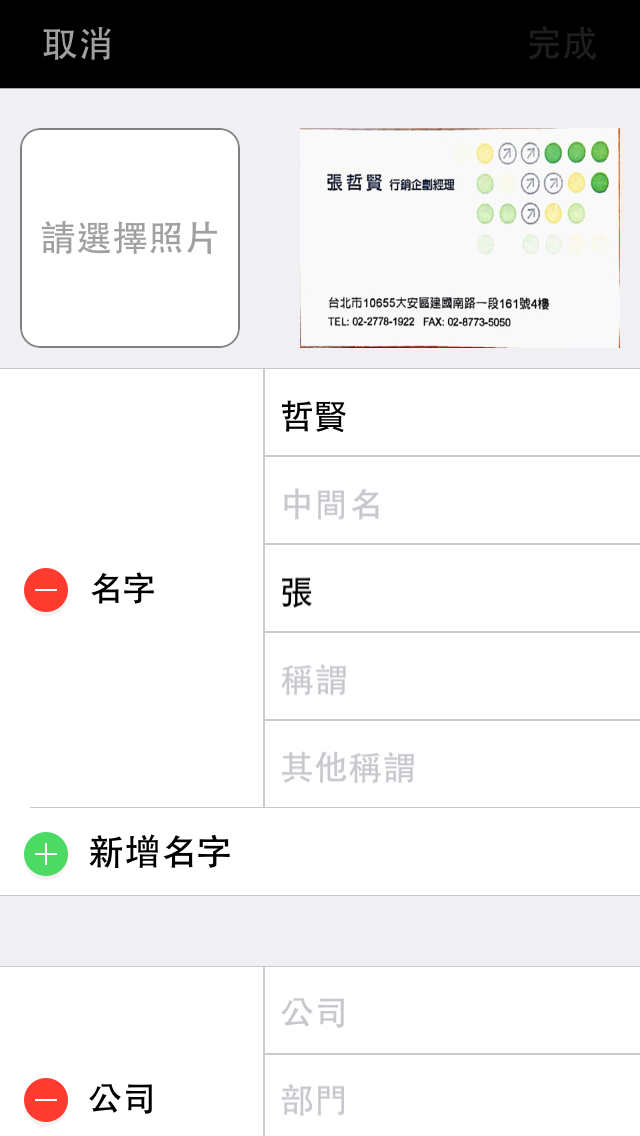Select the 公司 company name field
Viewport: 640px width, 1136px height.
click(450, 1011)
